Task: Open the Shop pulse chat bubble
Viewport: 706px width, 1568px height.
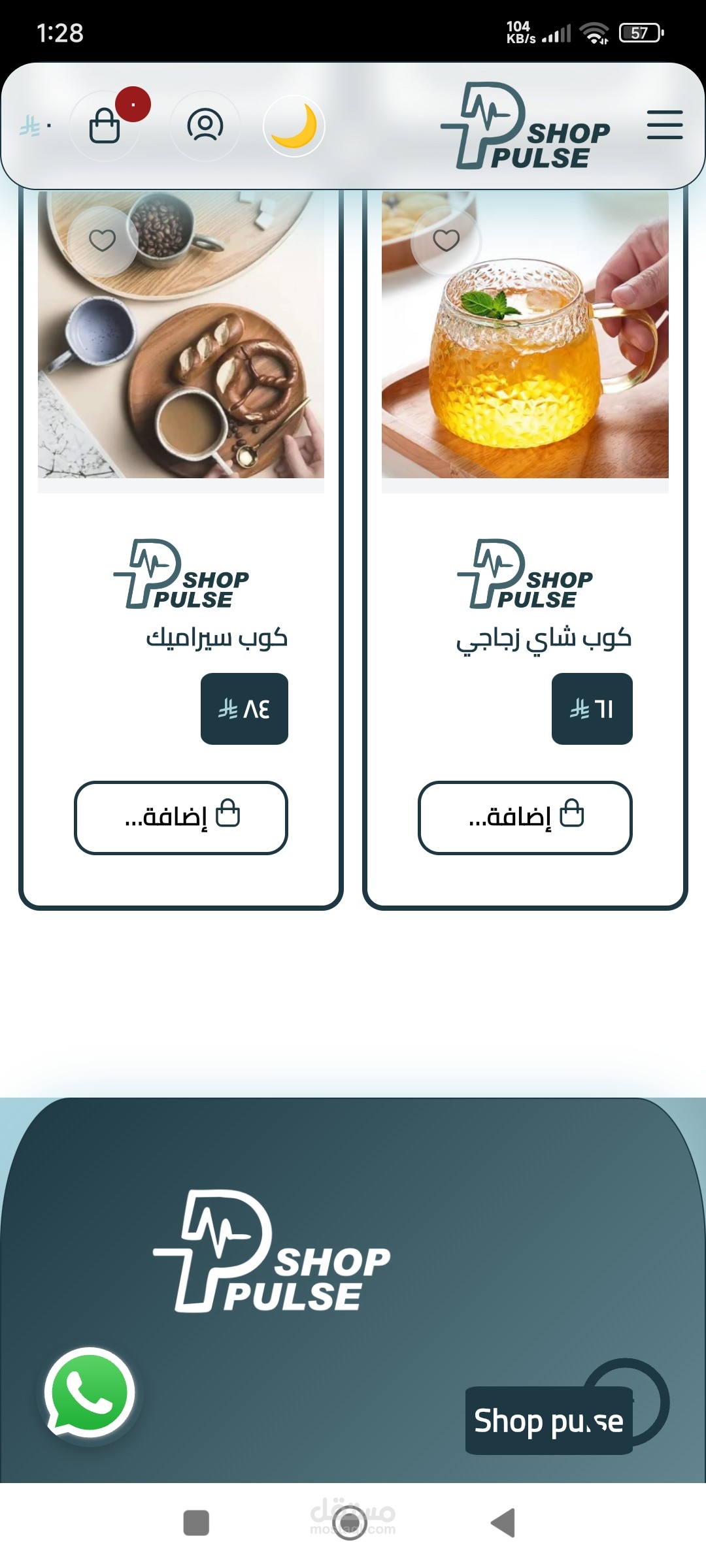Action: 549,1420
